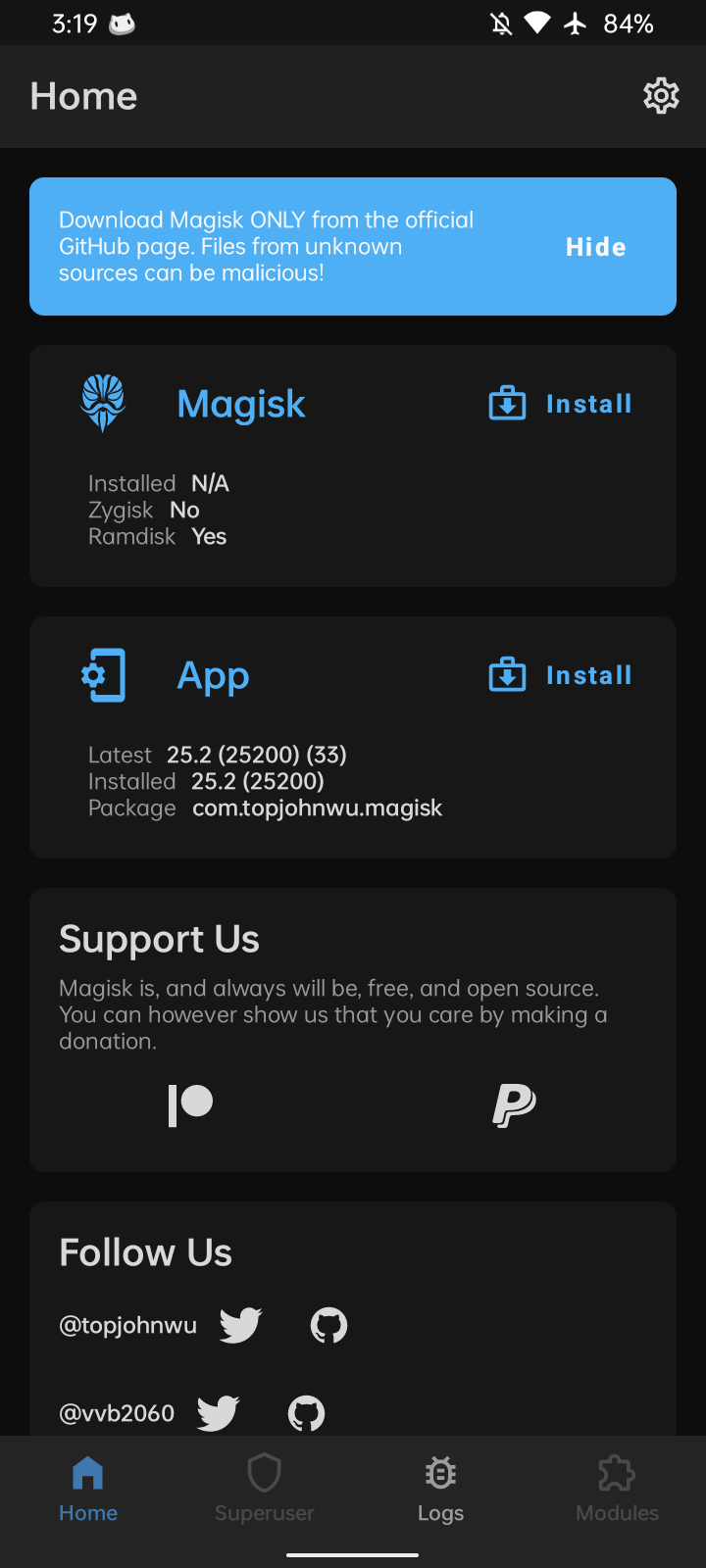Open the PayPal donation icon

(512, 1104)
